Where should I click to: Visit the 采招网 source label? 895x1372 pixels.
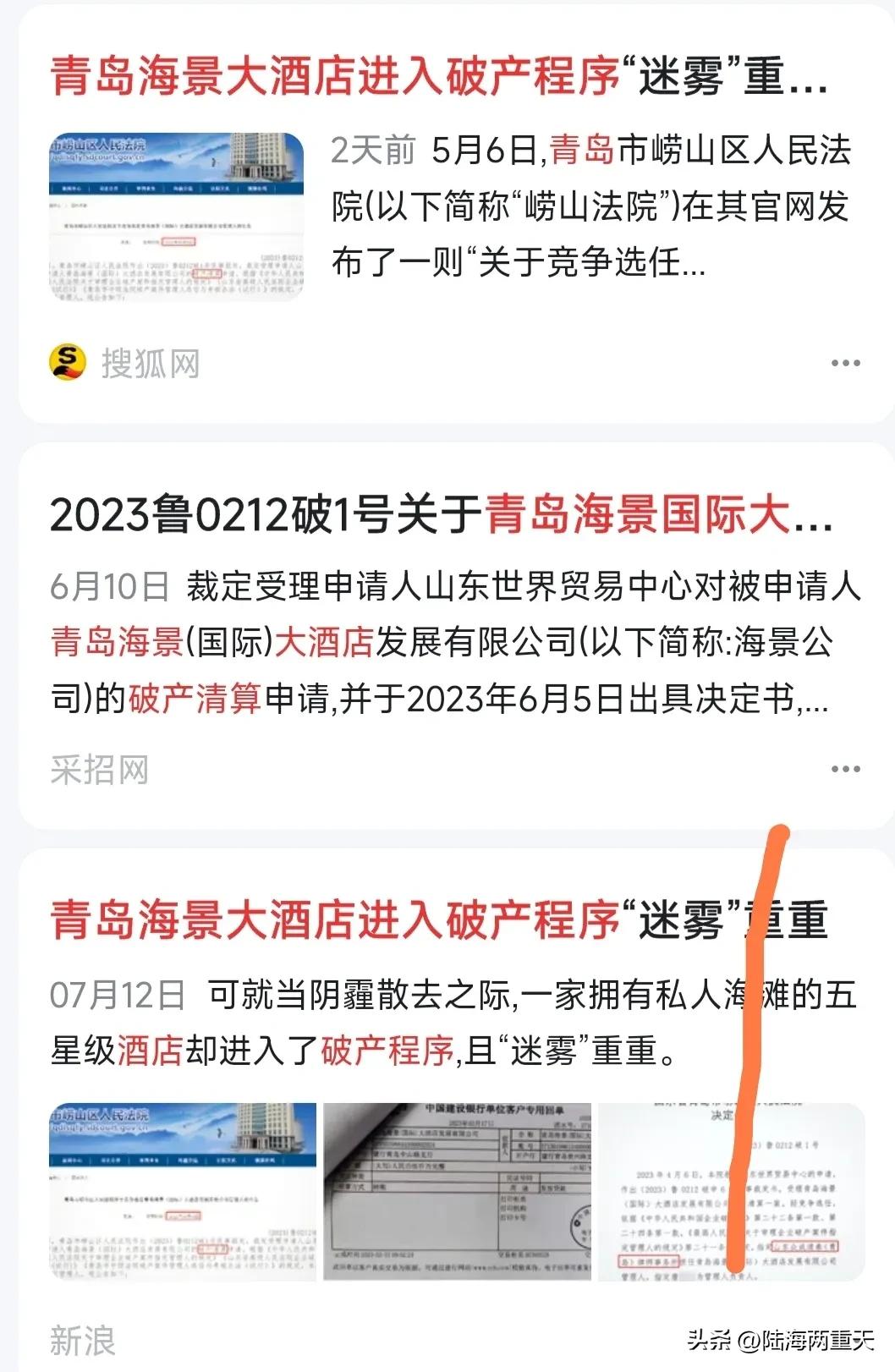97,770
